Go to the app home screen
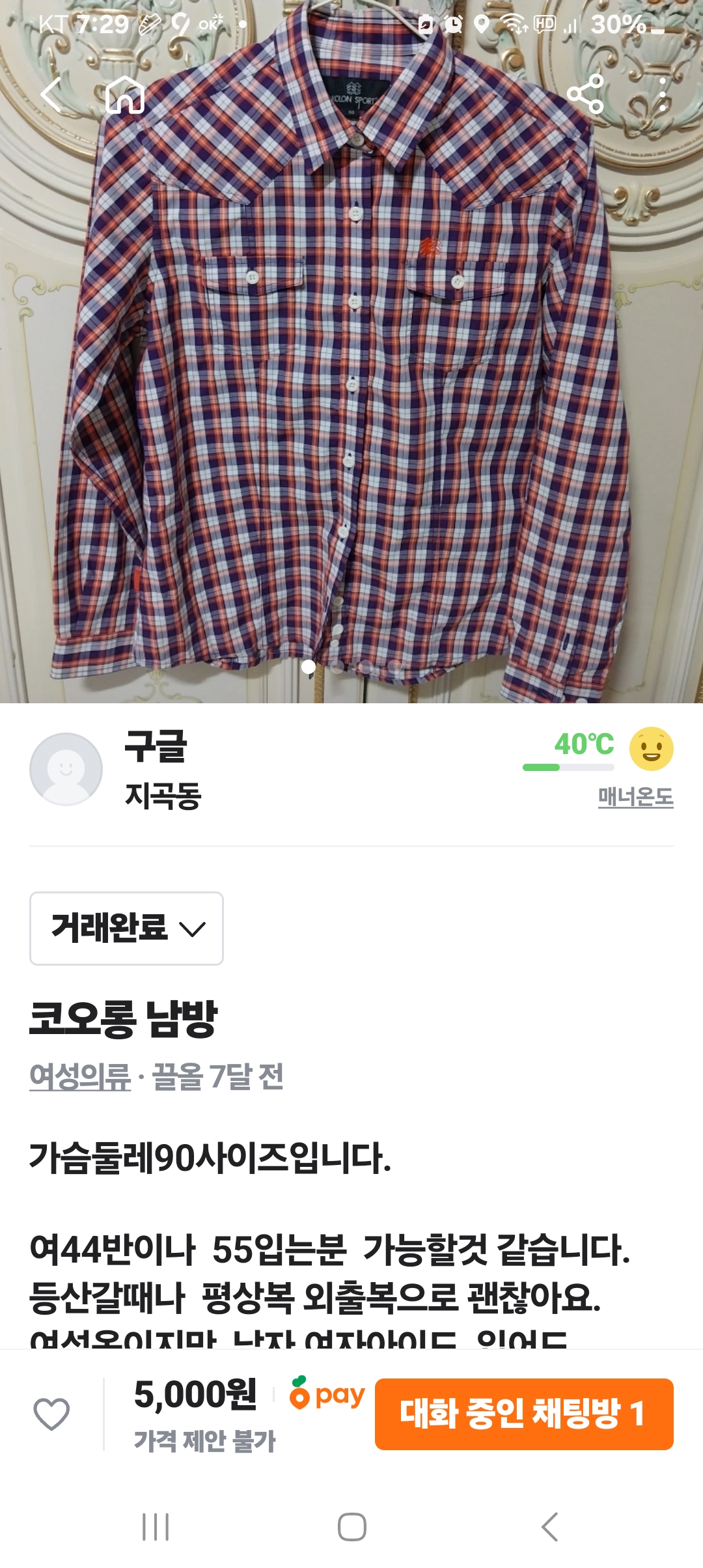The width and height of the screenshot is (703, 1568). click(x=125, y=95)
